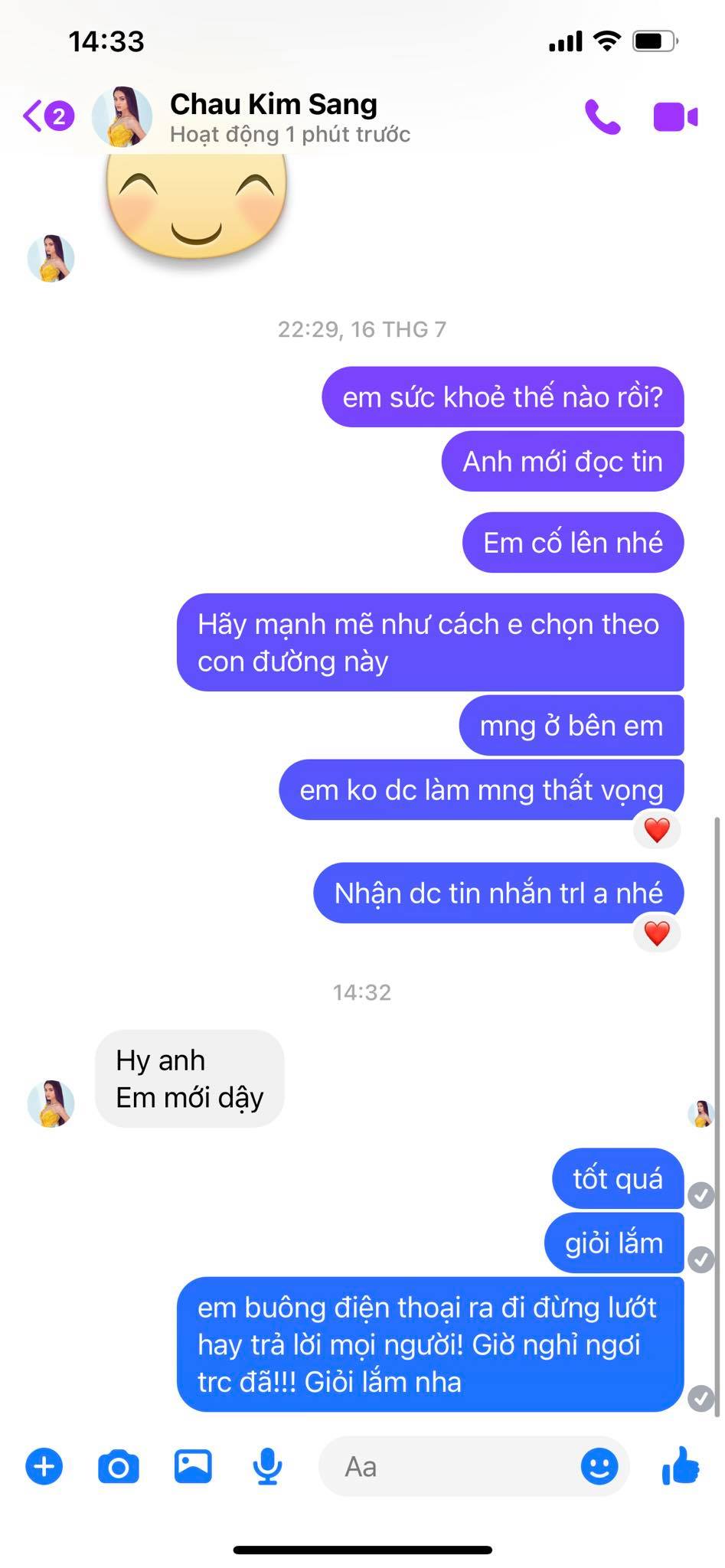Open Chau Kim Sang's profile from the header
725x1568 pixels.
pyautogui.click(x=274, y=117)
